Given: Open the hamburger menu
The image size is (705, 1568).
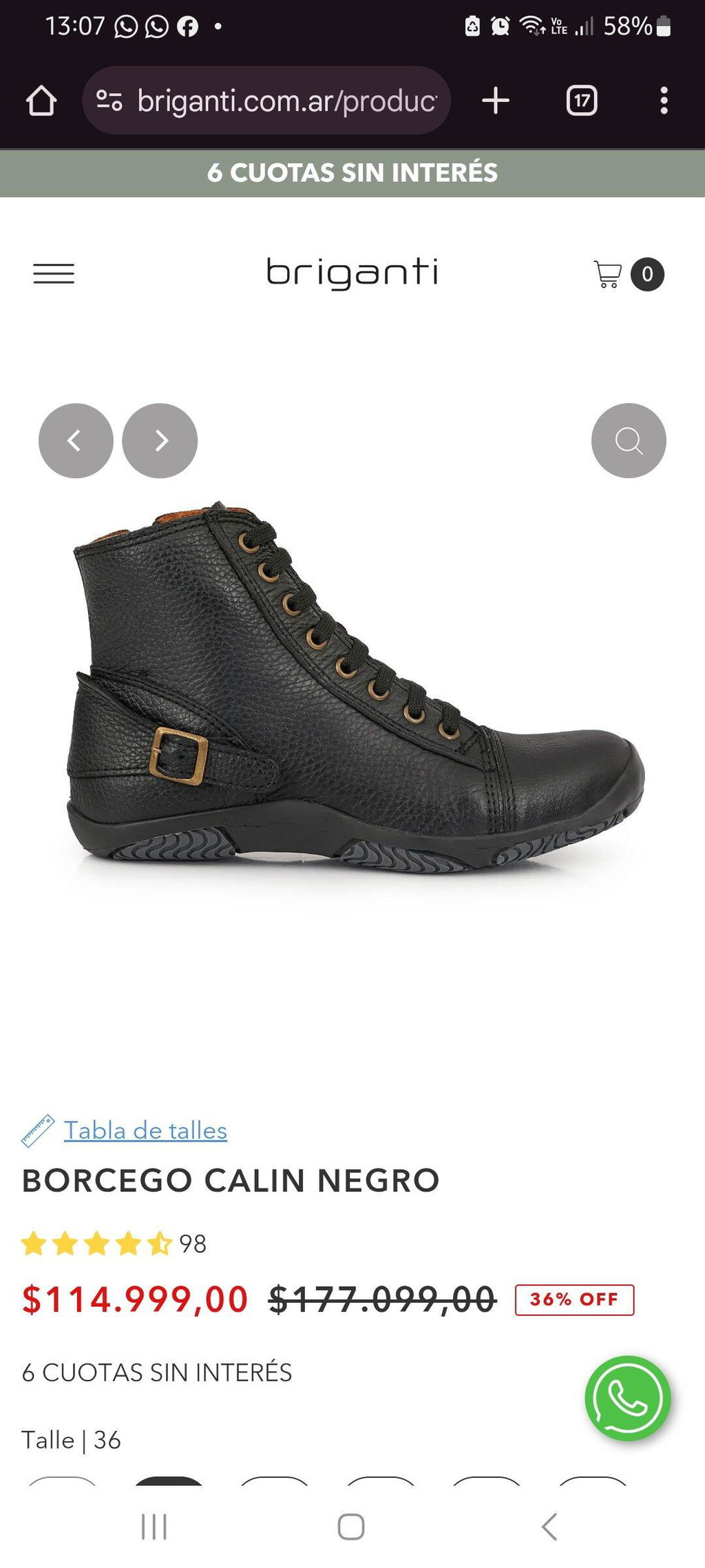Looking at the screenshot, I should coord(54,274).
